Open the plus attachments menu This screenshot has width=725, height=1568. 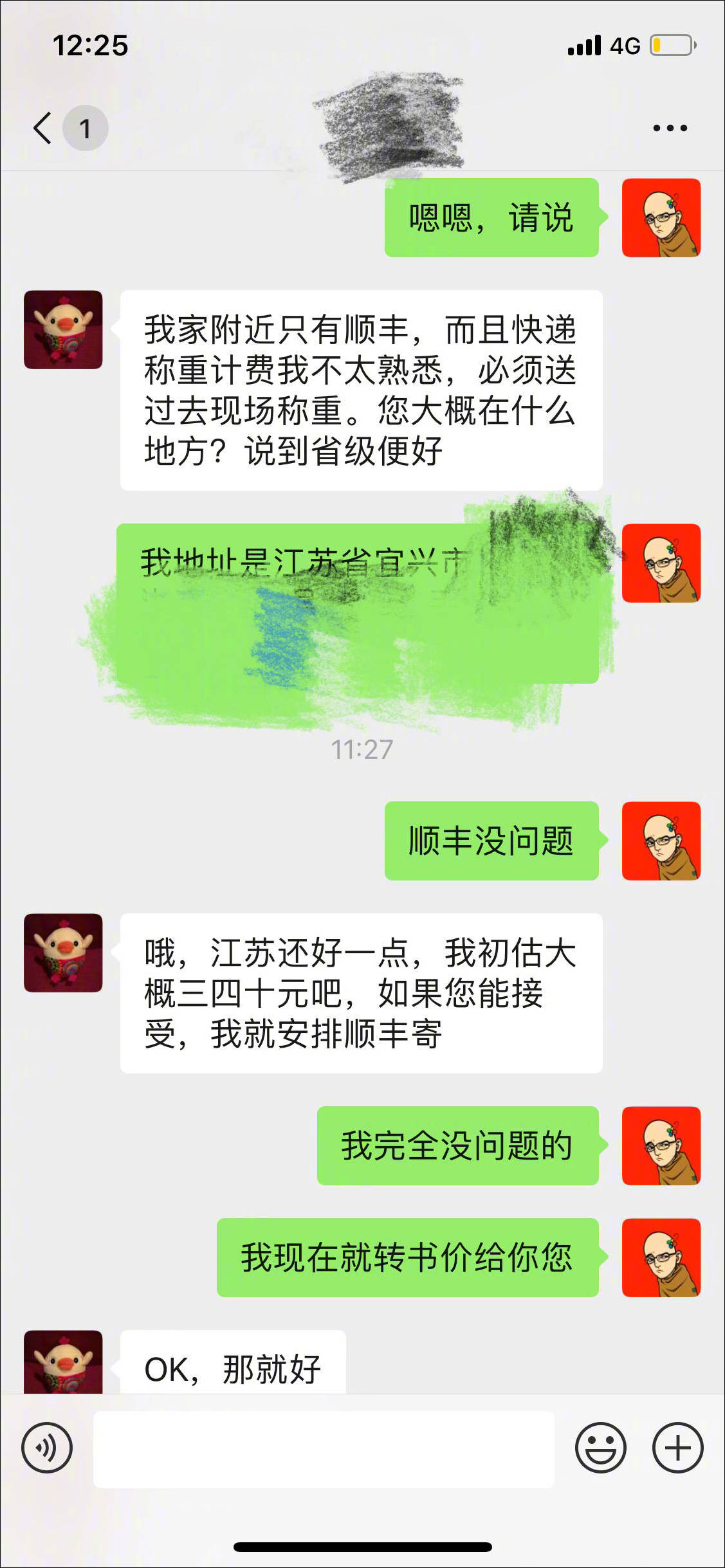coord(677,1448)
